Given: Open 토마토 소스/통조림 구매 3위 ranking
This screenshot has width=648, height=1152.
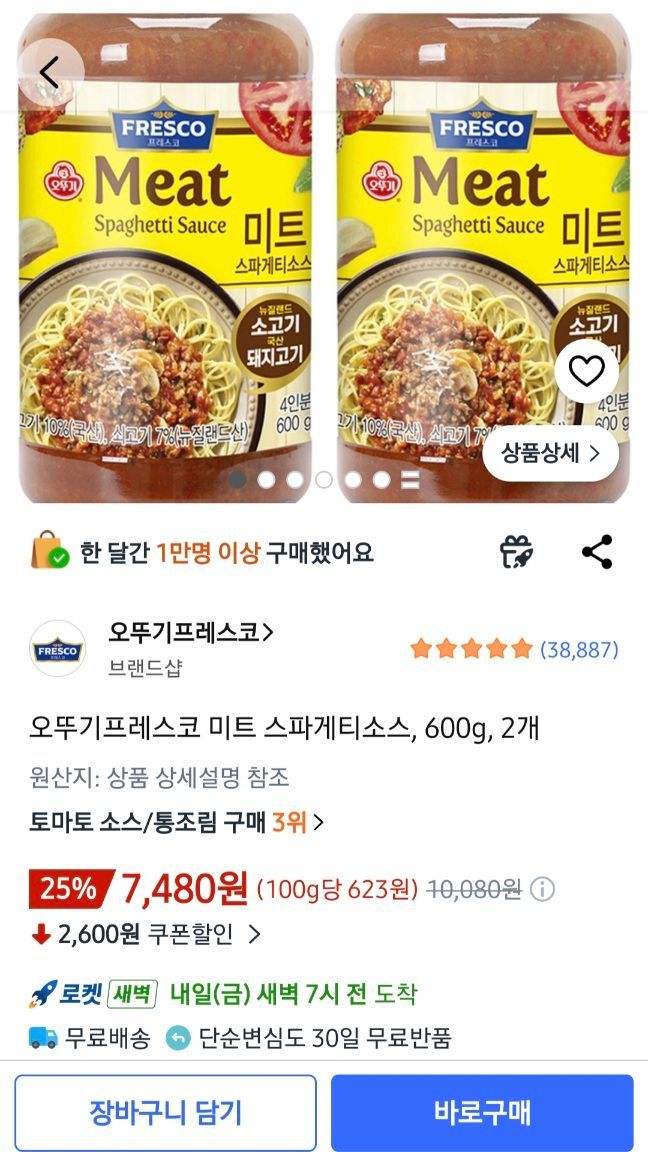Looking at the screenshot, I should [177, 823].
